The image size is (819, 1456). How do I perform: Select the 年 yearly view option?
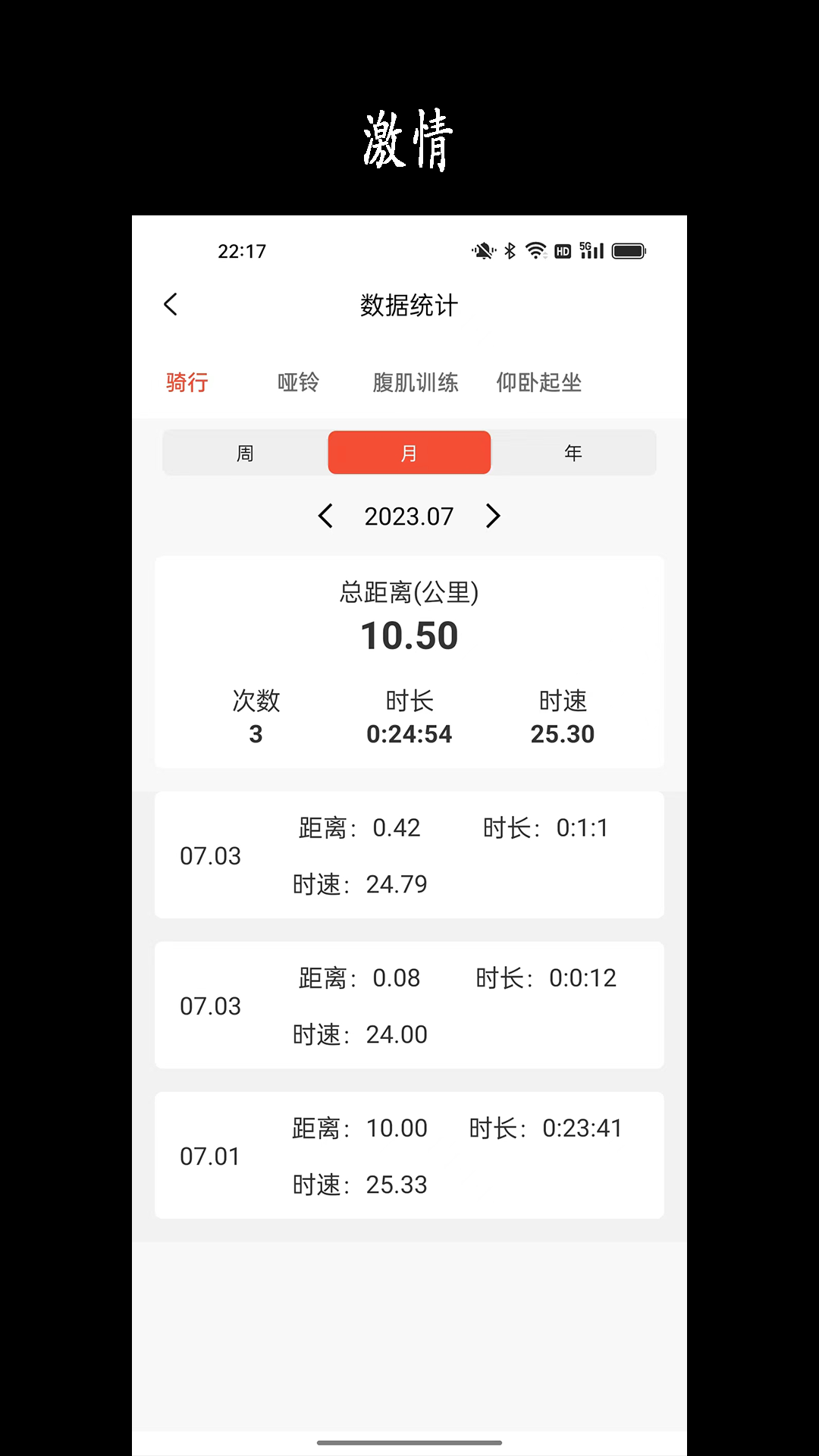click(x=573, y=452)
